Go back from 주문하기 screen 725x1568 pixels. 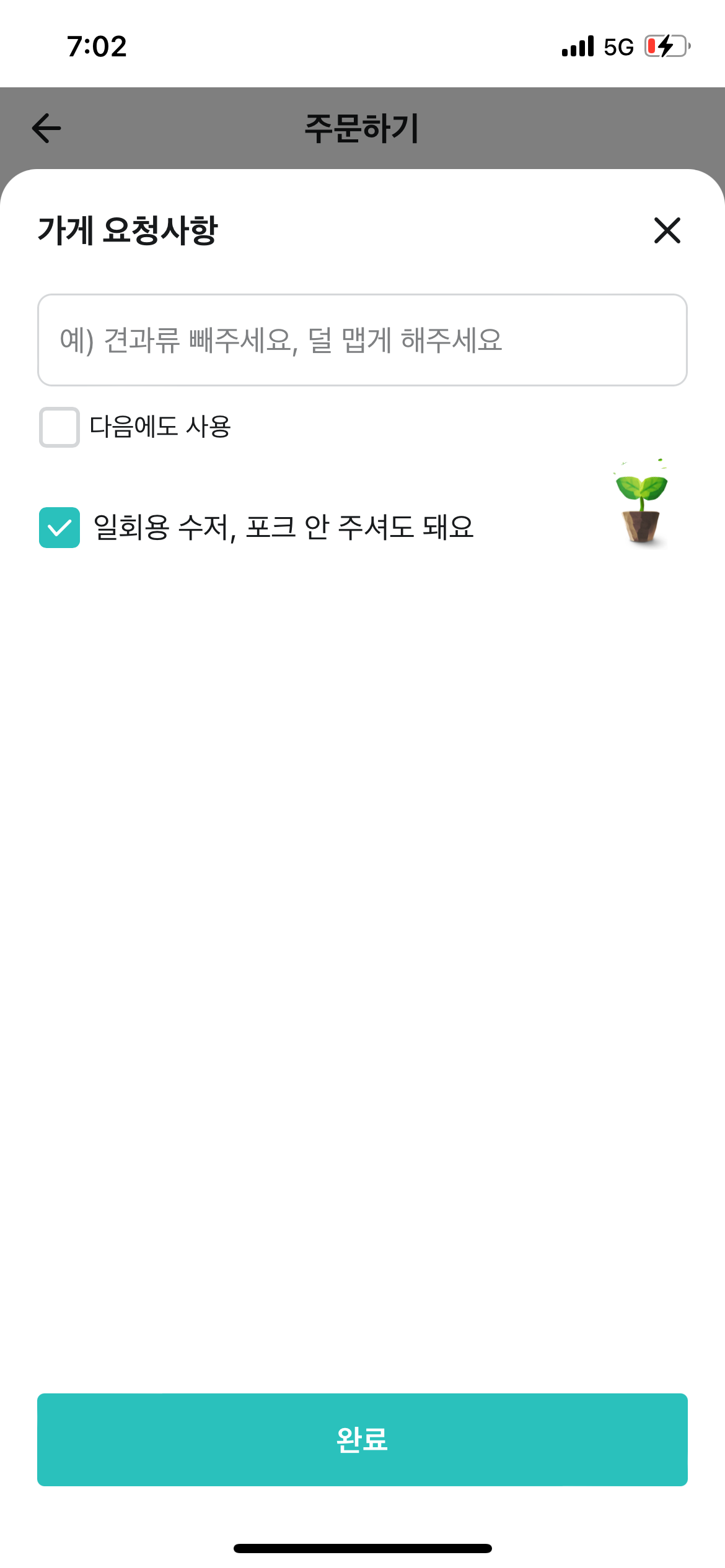46,128
